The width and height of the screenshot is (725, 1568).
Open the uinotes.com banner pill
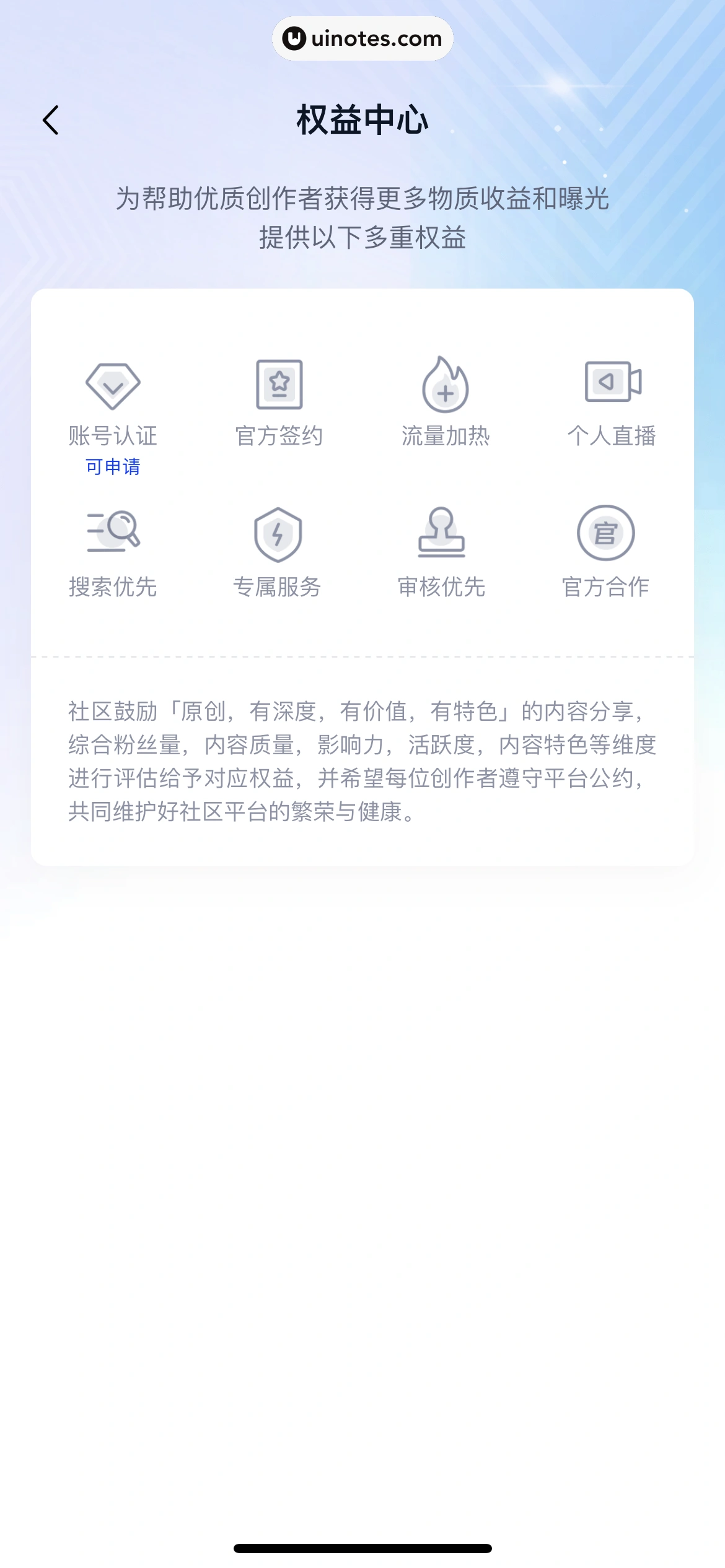362,38
